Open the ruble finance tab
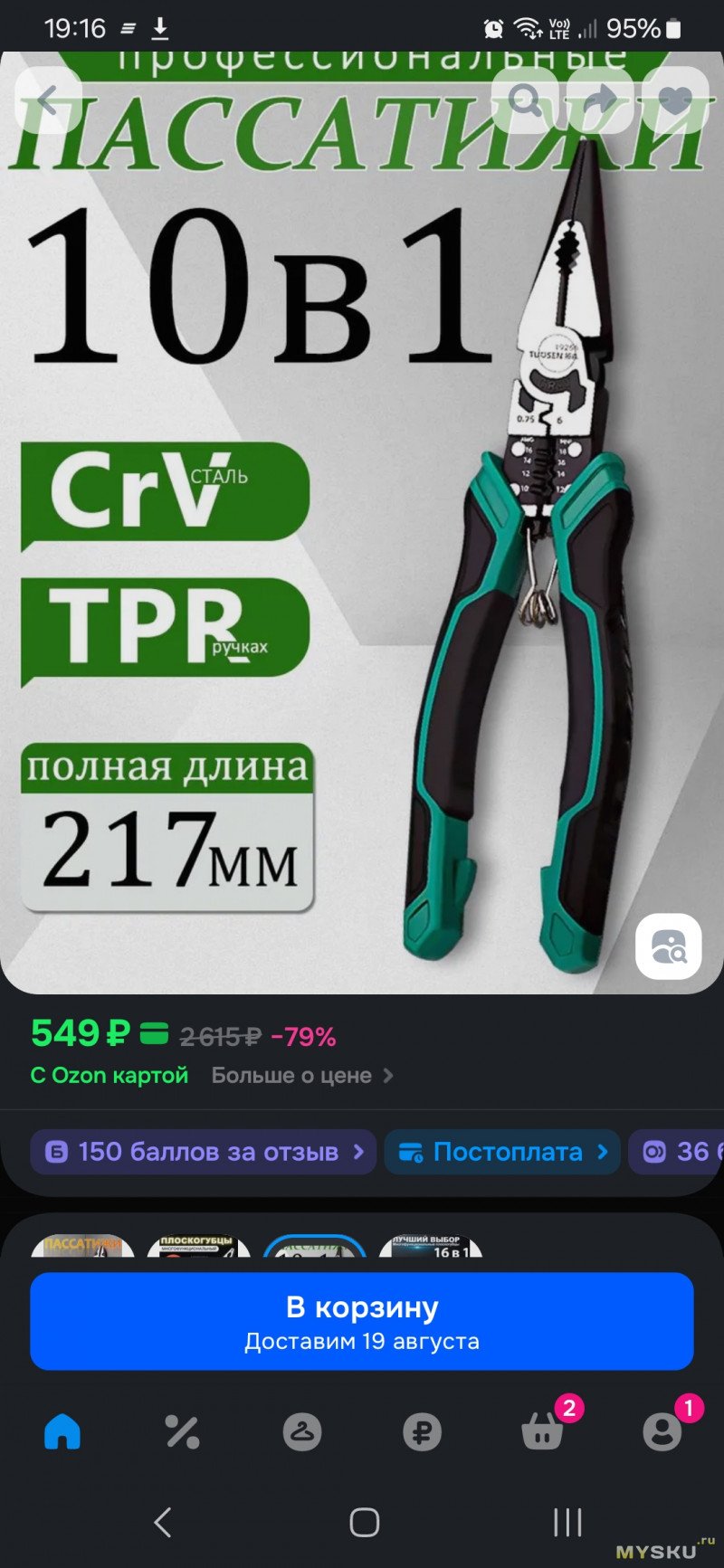This screenshot has width=724, height=1568. pos(422,1432)
